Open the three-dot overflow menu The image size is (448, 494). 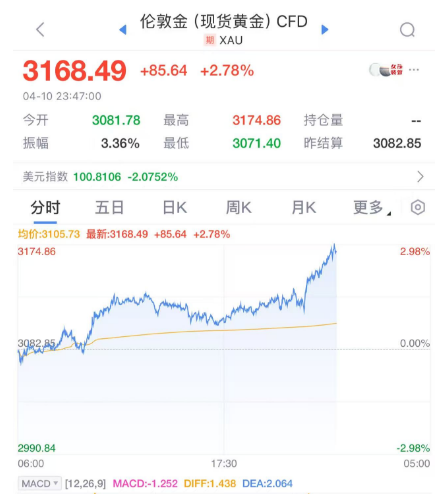[x=414, y=70]
